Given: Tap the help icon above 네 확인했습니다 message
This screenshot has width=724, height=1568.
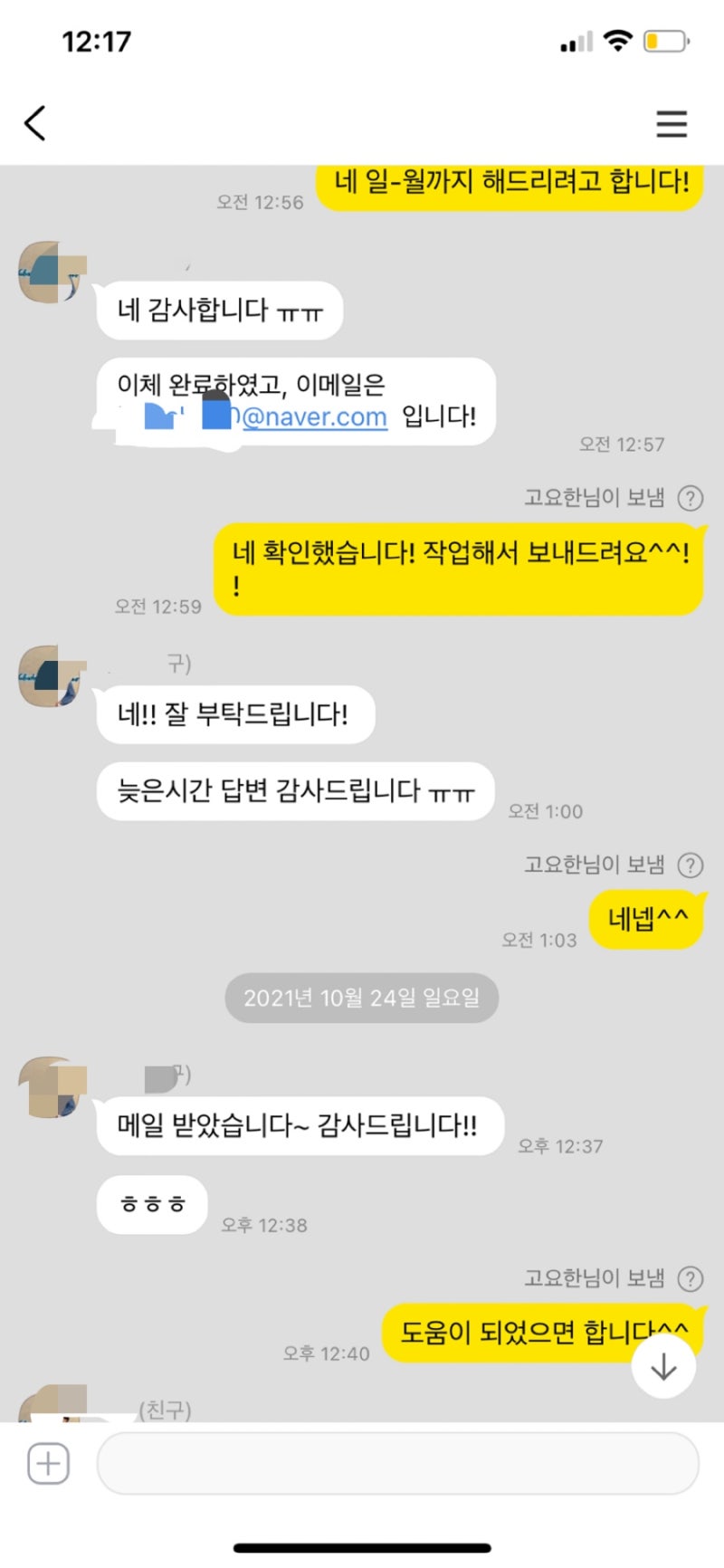Looking at the screenshot, I should [x=691, y=498].
